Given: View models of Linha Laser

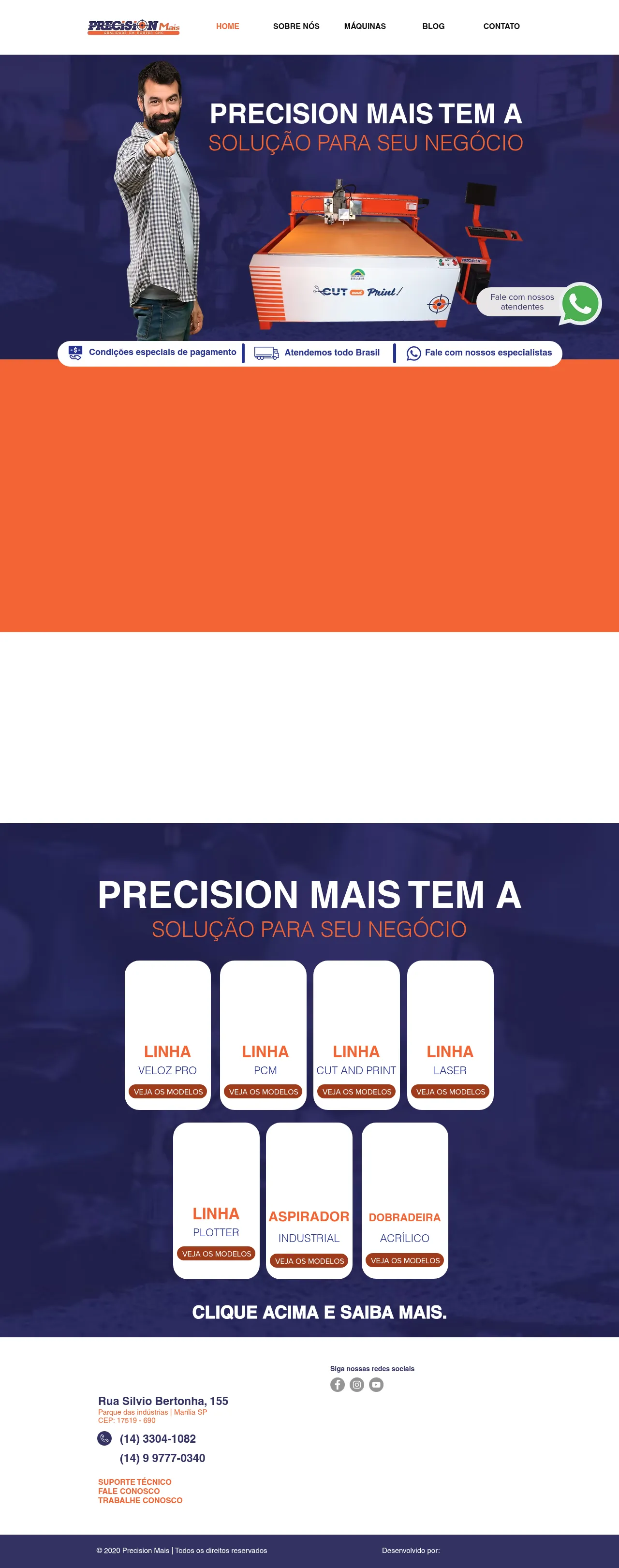Looking at the screenshot, I should click(x=450, y=1092).
